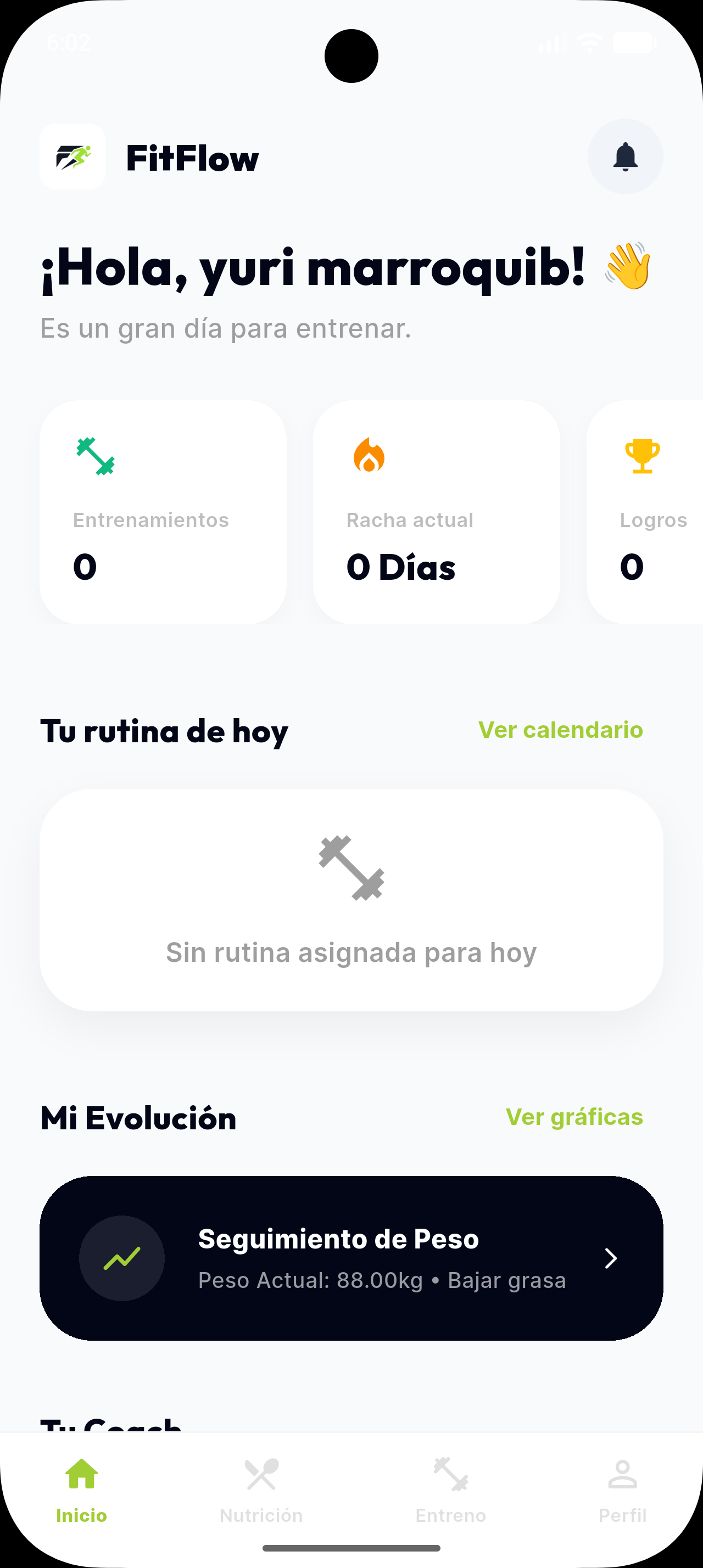Open notifications via the bell icon
703x1568 pixels.
626,157
